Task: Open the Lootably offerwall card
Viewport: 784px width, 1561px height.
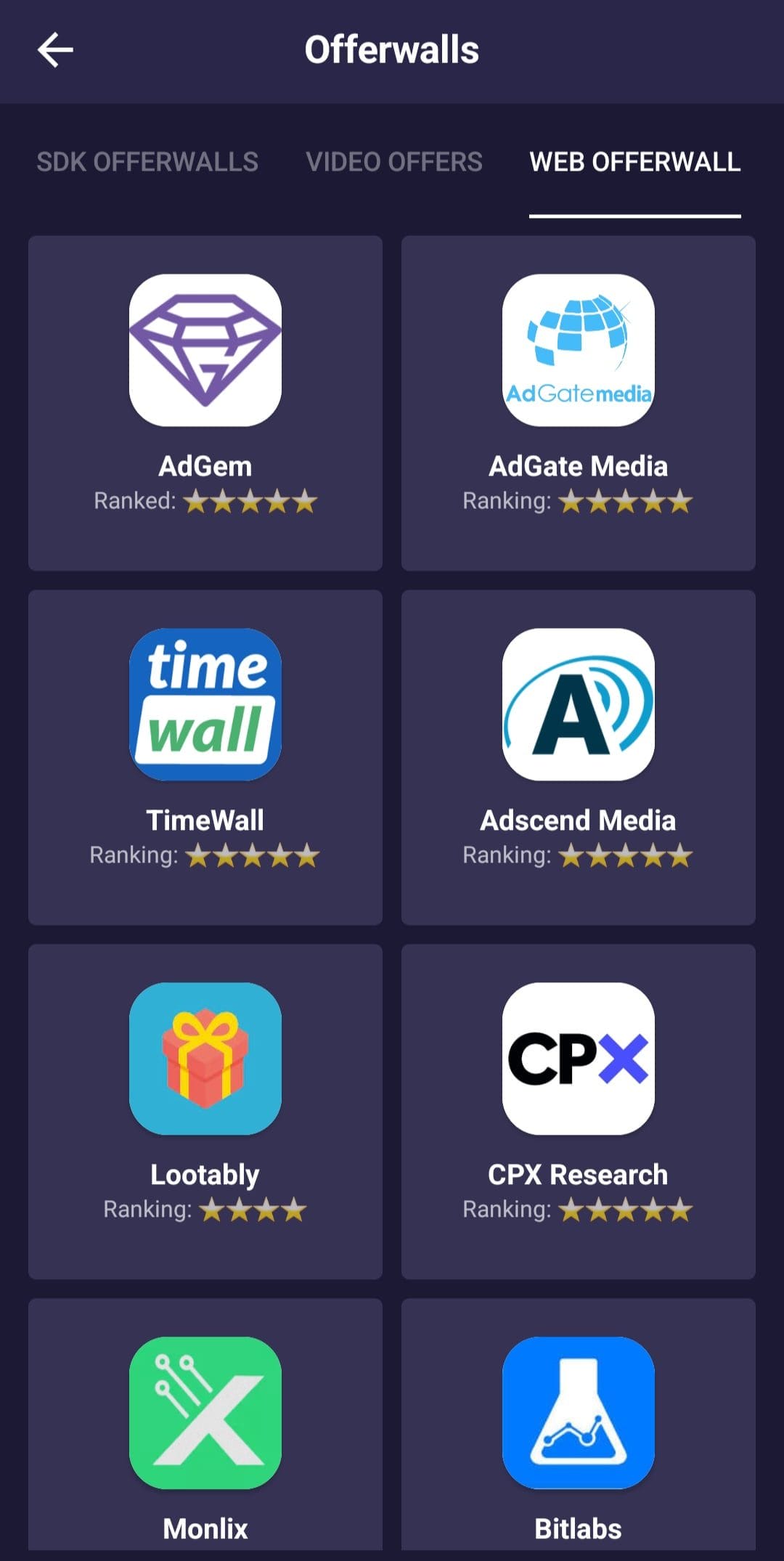Action: point(205,1112)
